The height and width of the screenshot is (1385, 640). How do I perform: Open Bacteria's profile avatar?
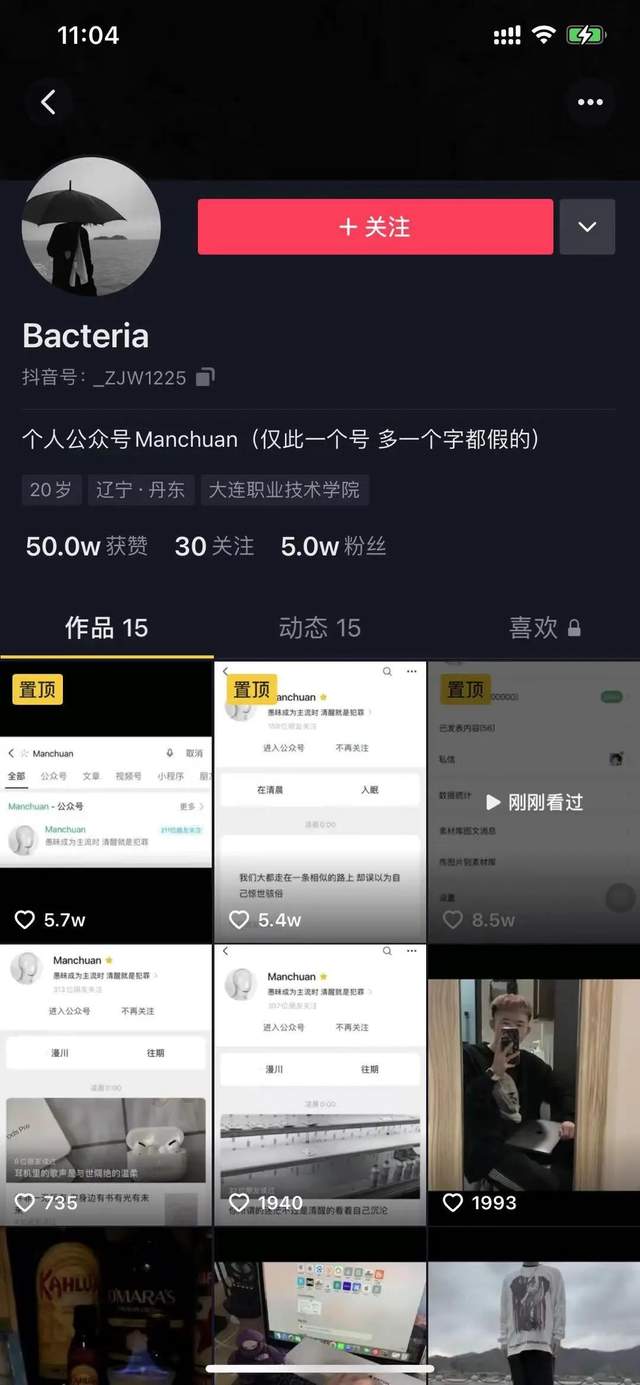pos(91,227)
